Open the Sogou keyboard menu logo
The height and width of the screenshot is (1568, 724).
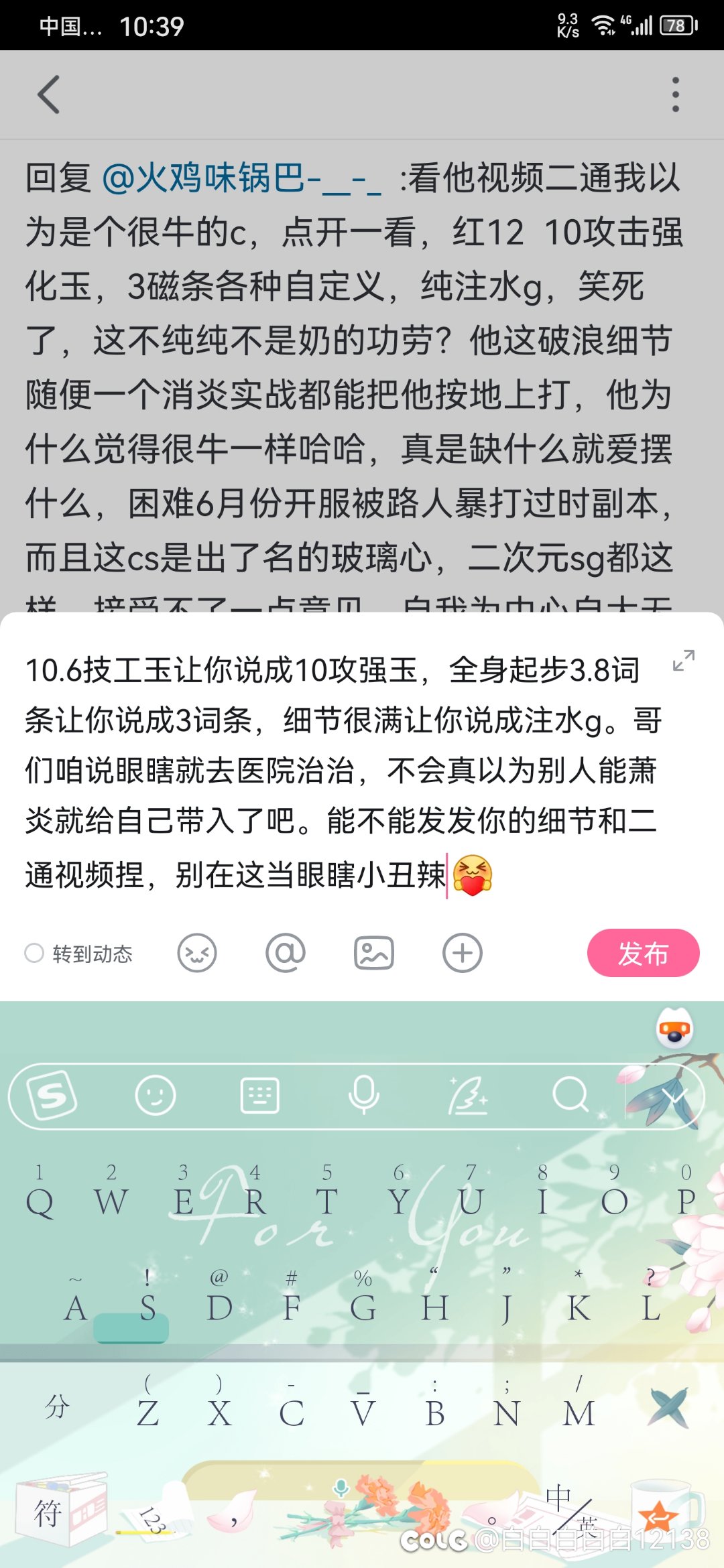coord(52,1096)
